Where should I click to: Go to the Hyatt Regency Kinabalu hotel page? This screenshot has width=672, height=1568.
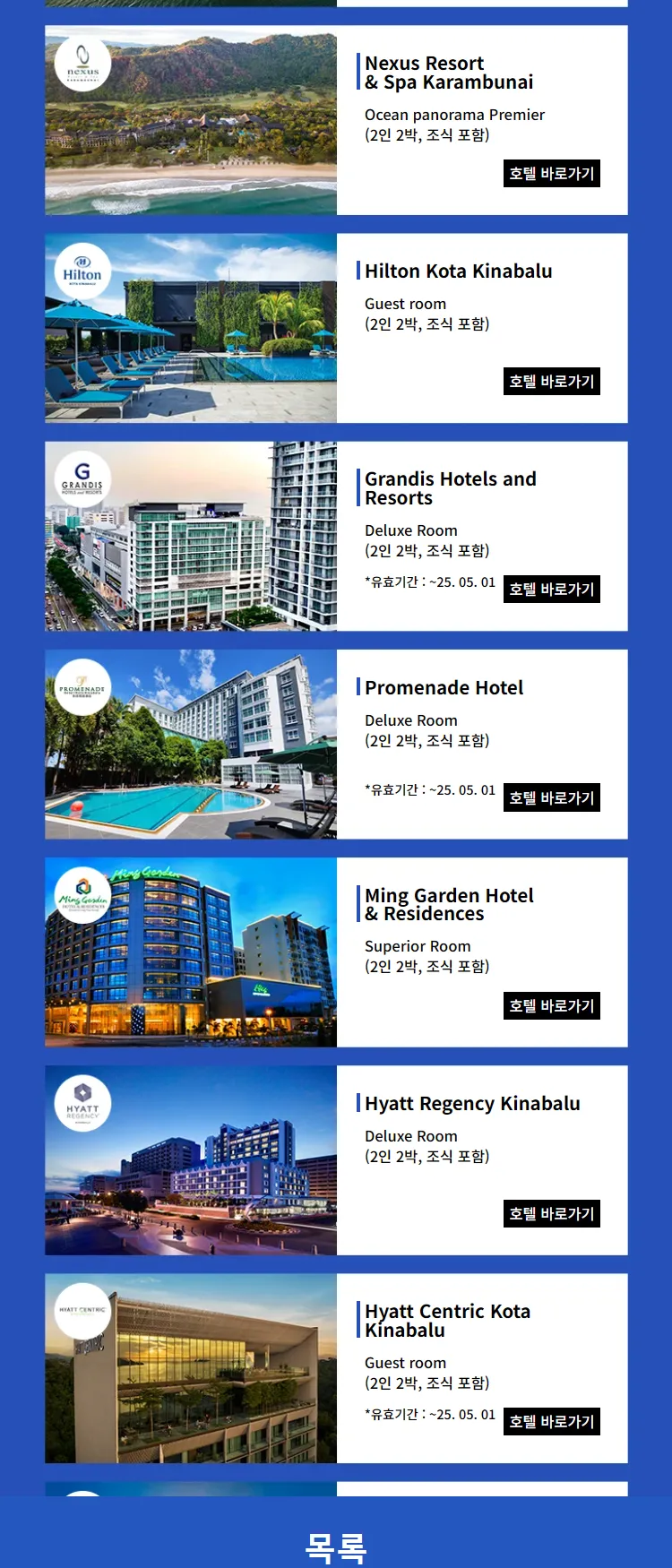pos(551,1214)
